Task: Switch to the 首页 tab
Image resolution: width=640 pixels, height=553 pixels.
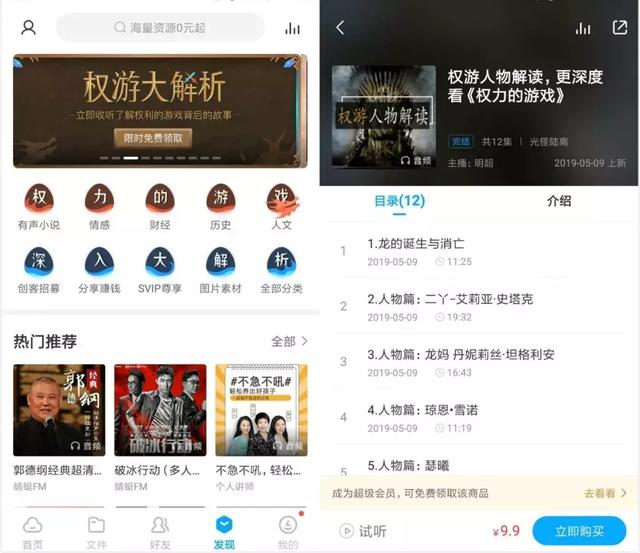Action: [x=33, y=531]
